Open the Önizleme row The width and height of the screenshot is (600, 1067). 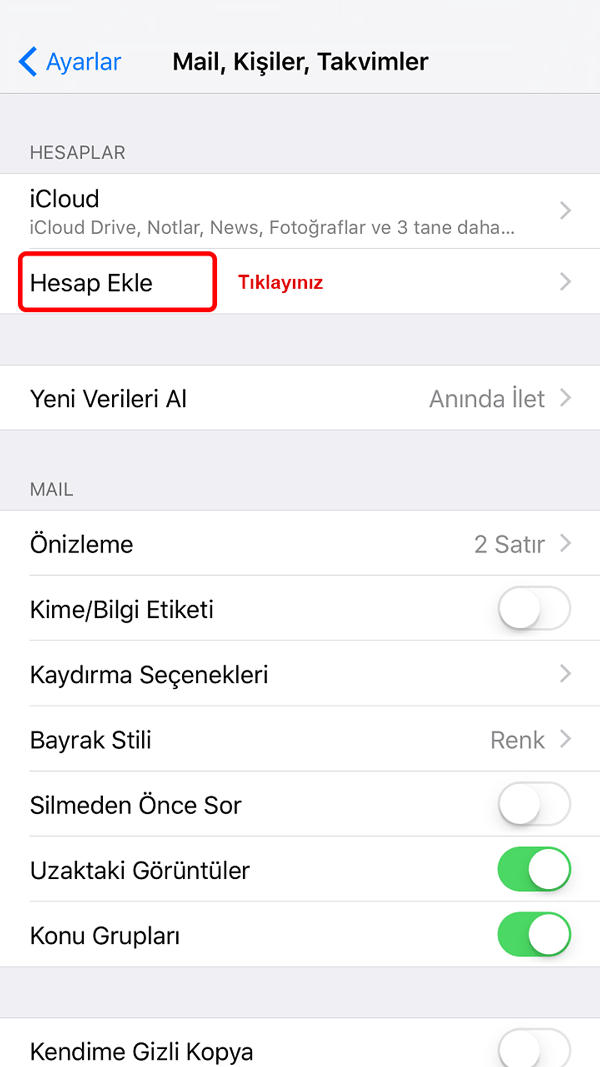pyautogui.click(x=300, y=544)
